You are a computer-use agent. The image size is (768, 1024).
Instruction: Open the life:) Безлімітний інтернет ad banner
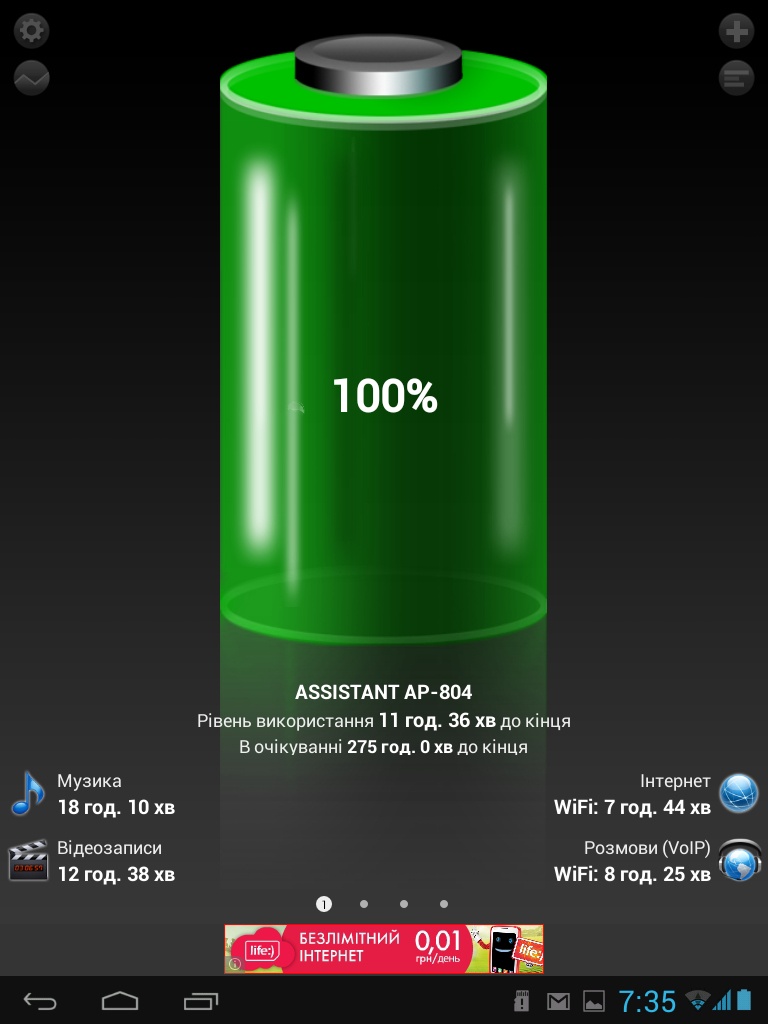[x=384, y=949]
